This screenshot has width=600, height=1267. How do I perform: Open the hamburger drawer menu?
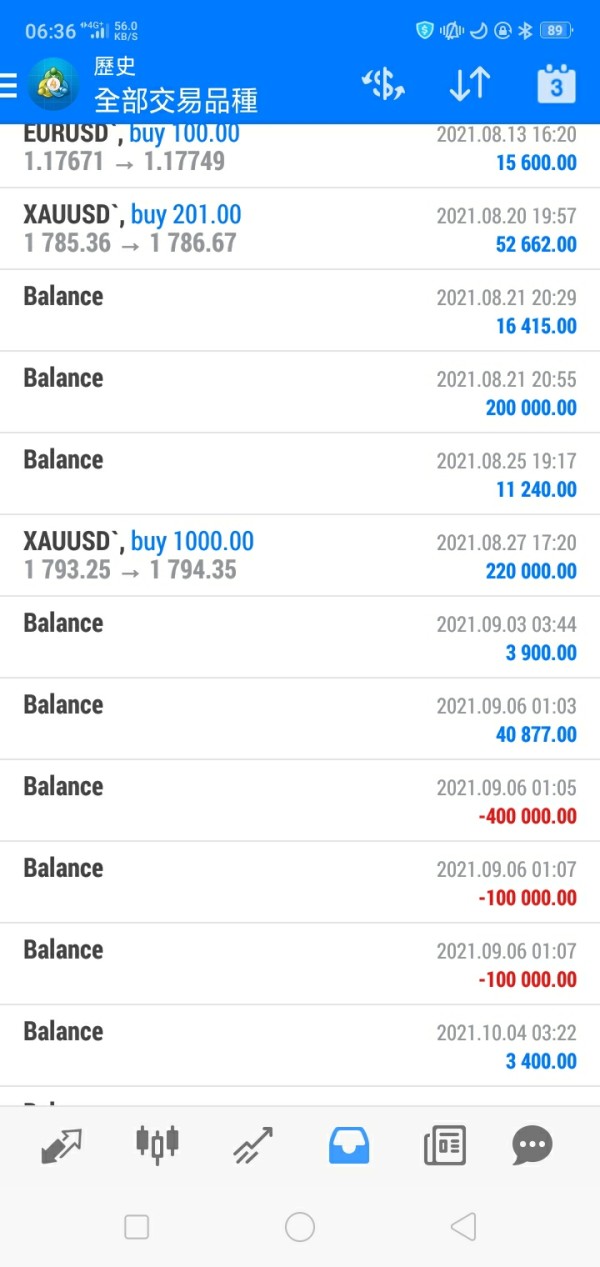click(9, 86)
